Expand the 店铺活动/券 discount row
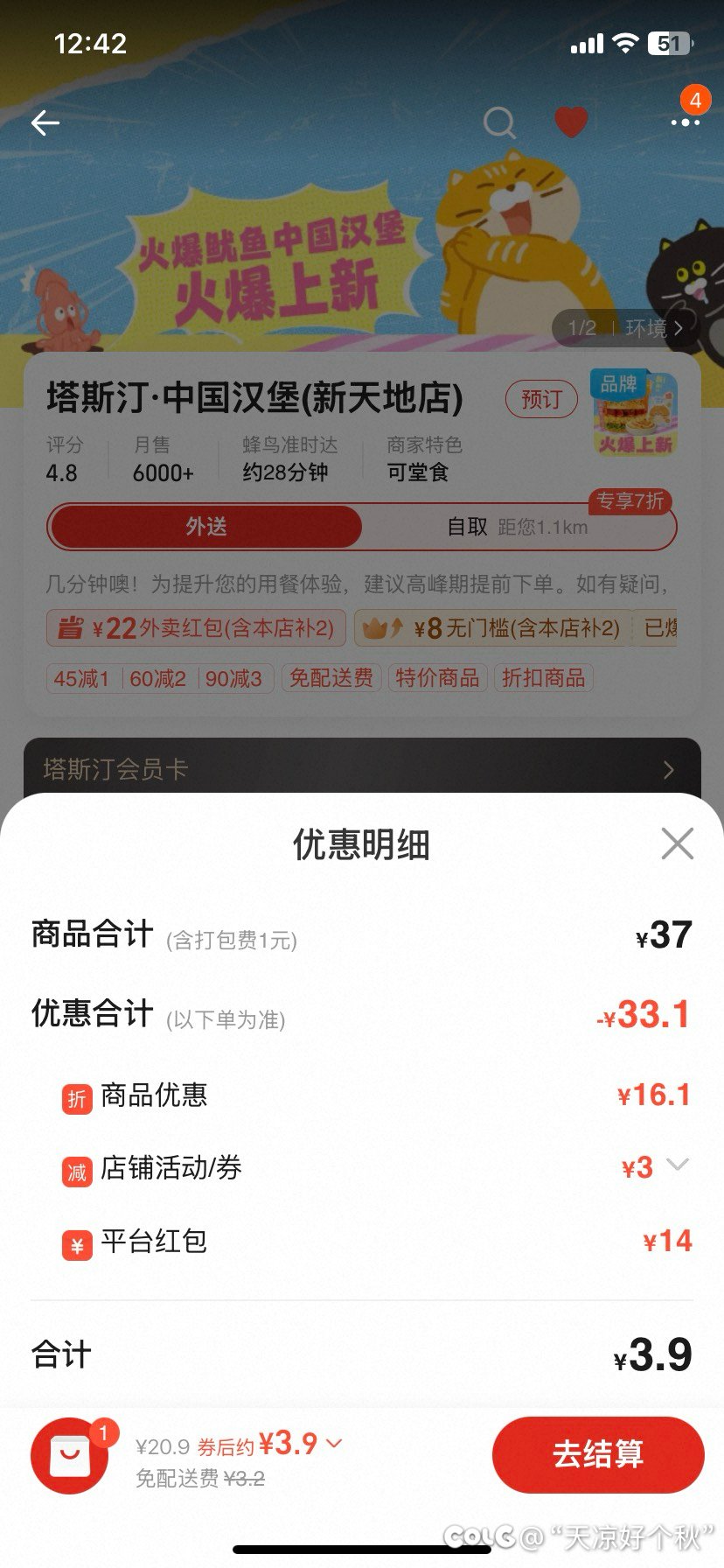 (x=678, y=1165)
